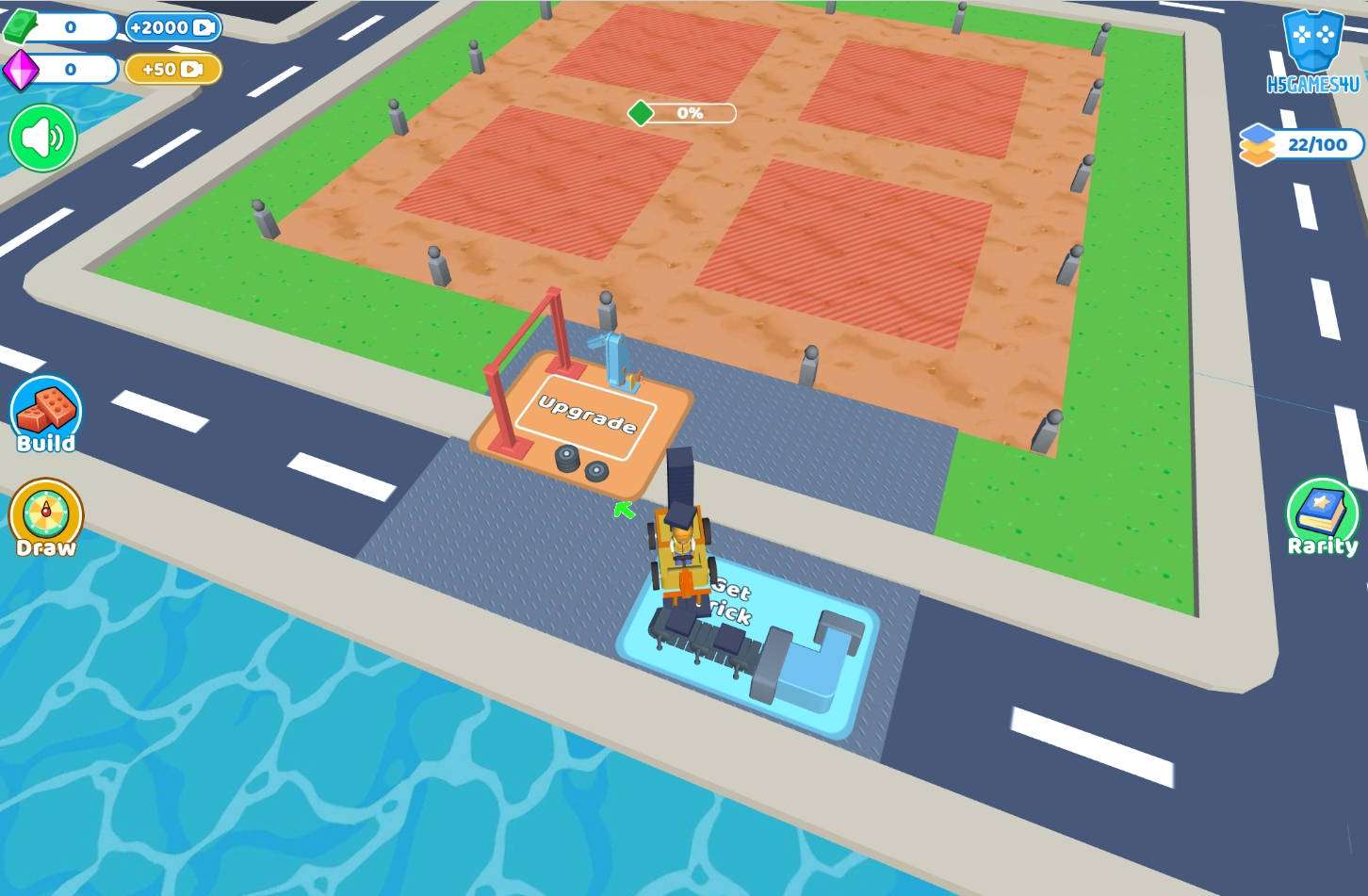Open the Draw wheel
The width and height of the screenshot is (1368, 896).
(46, 519)
